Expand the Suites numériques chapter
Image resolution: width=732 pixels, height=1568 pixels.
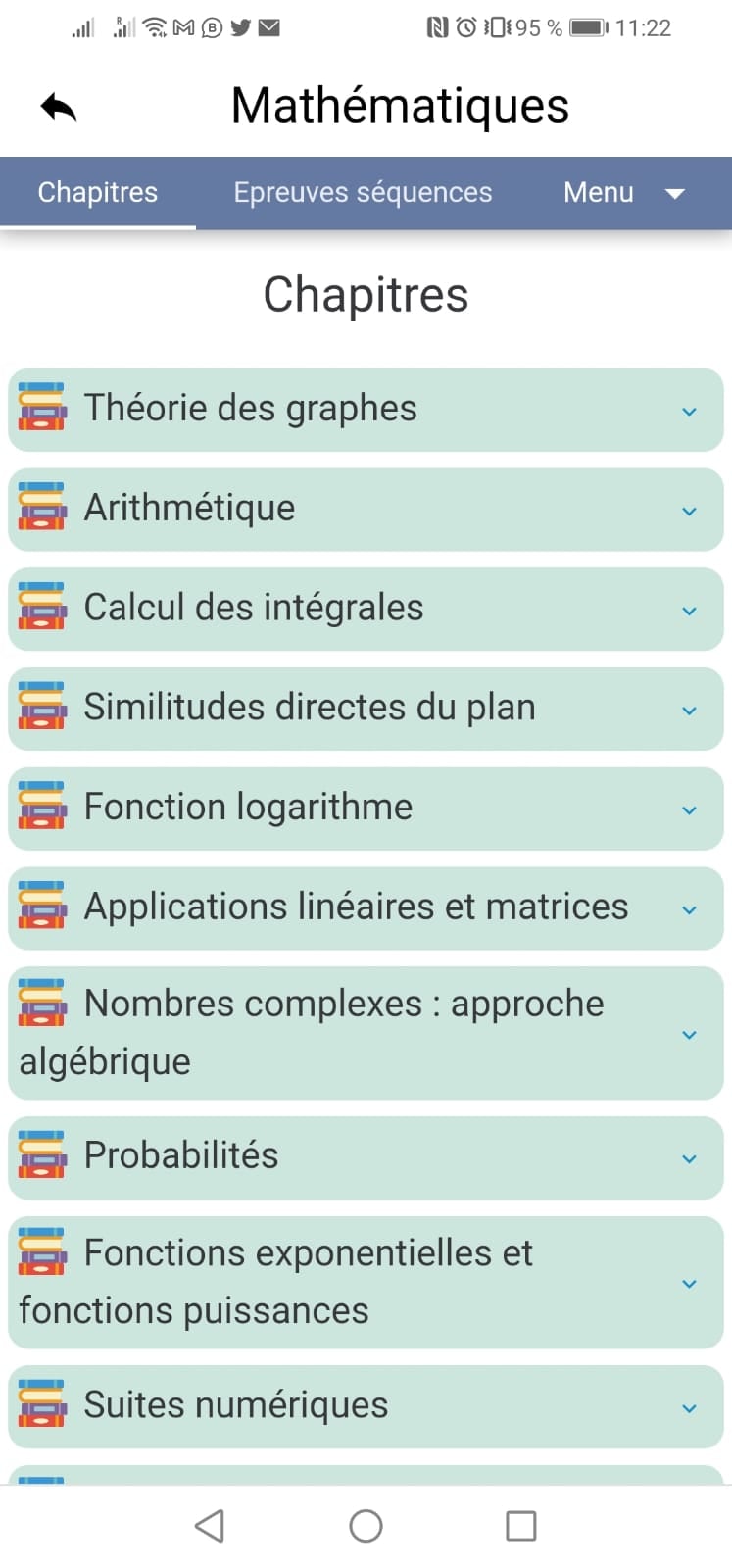pyautogui.click(x=366, y=1406)
